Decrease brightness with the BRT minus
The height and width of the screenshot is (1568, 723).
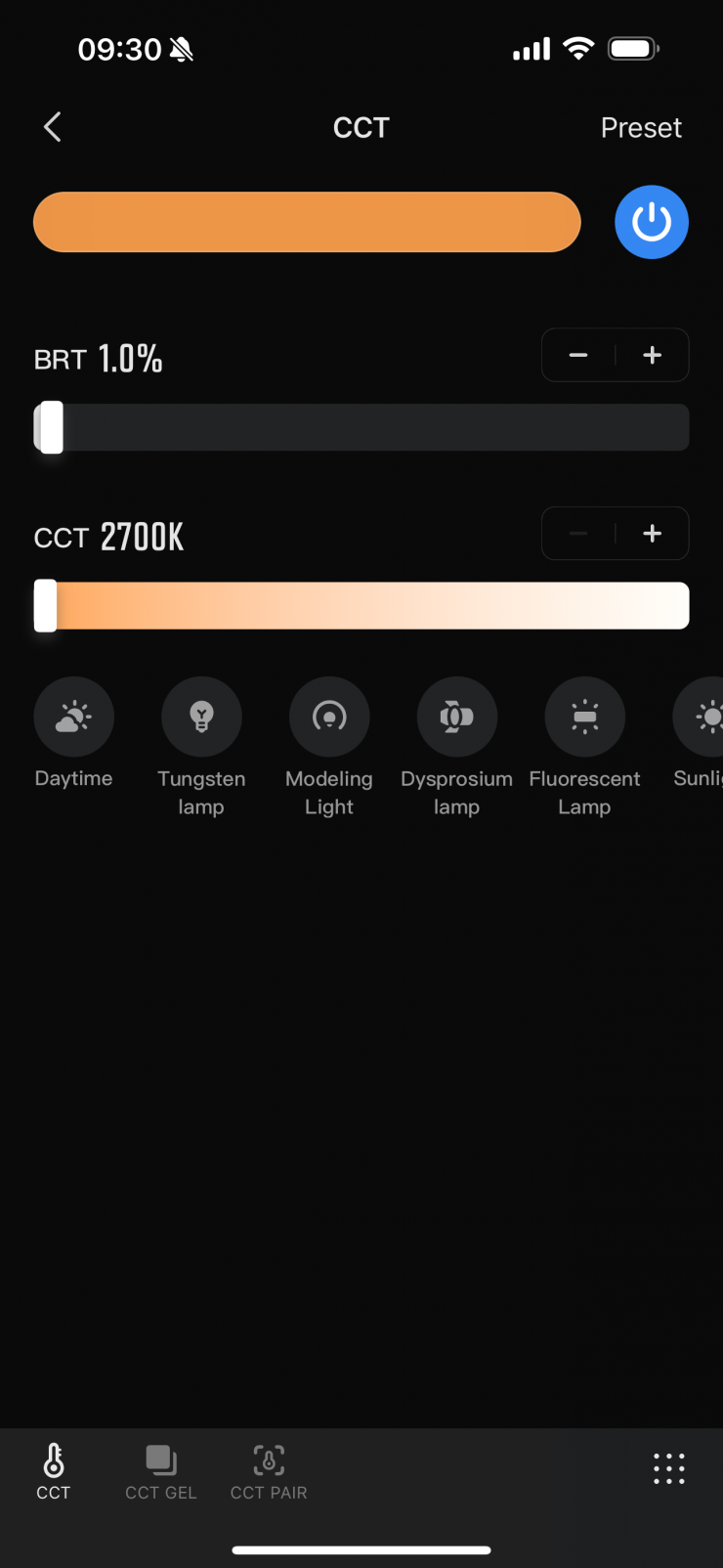(578, 355)
